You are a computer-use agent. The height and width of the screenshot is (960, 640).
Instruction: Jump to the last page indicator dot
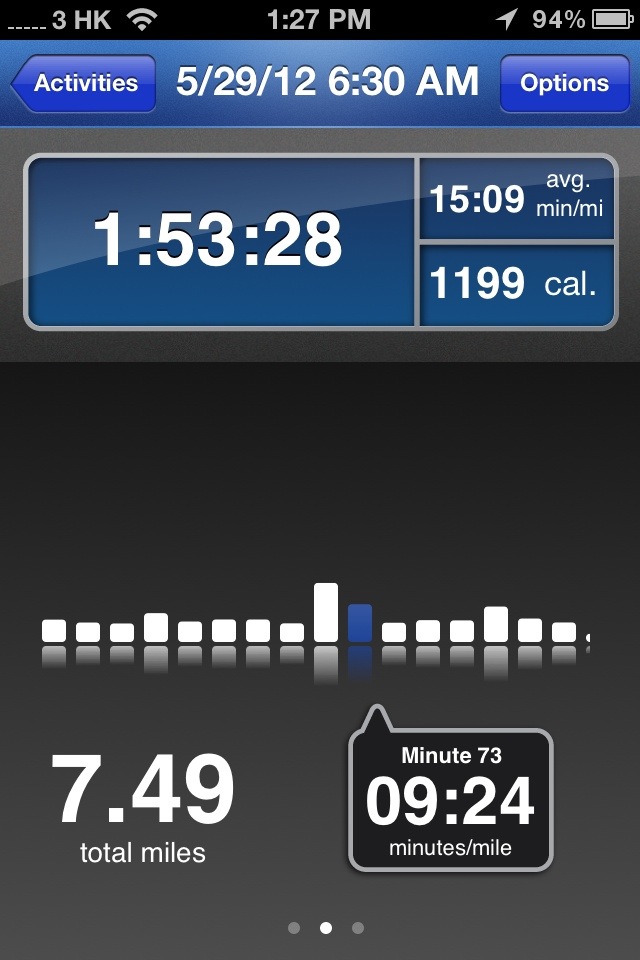click(x=358, y=928)
